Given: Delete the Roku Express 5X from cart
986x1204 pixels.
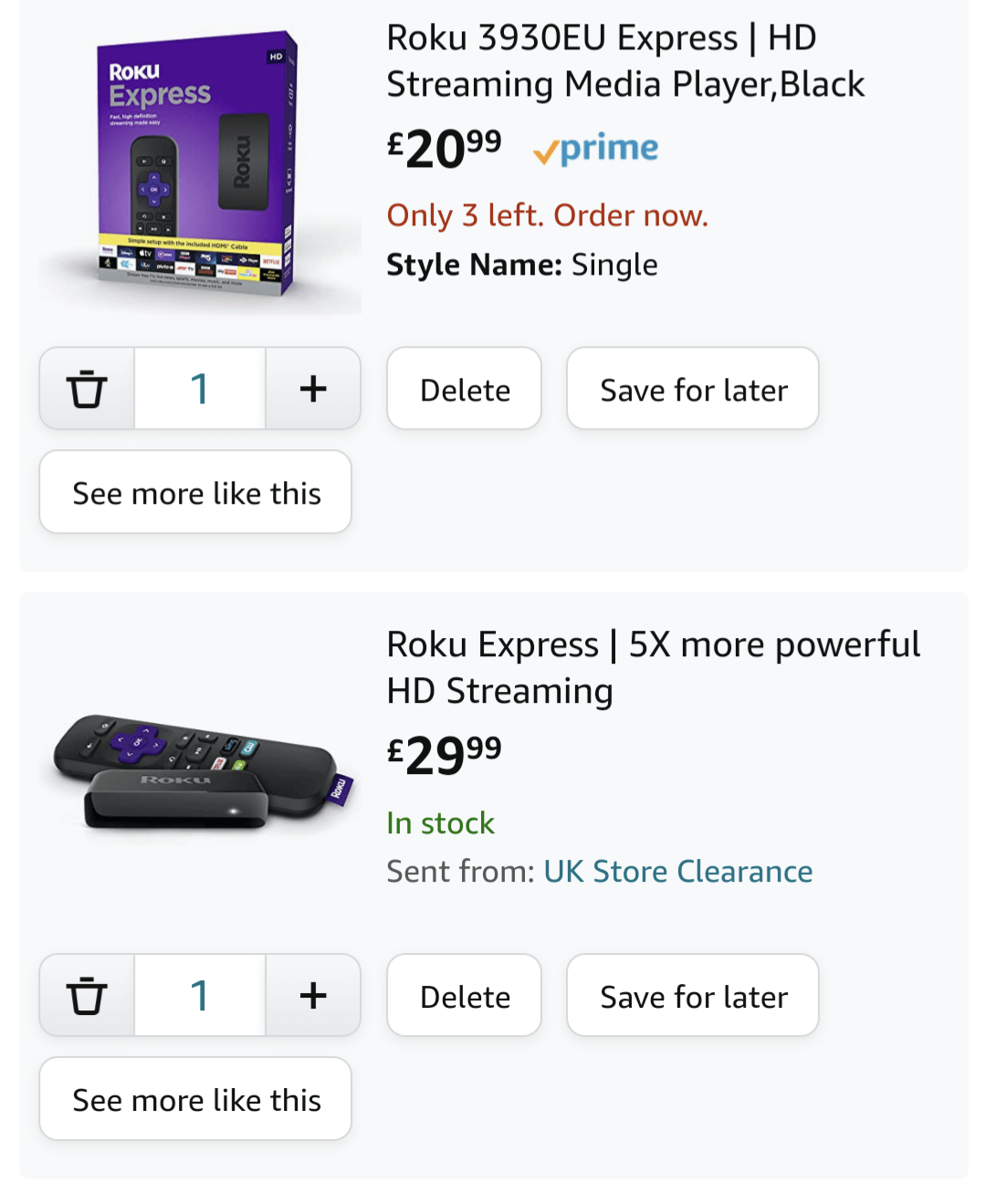Looking at the screenshot, I should click(x=464, y=995).
